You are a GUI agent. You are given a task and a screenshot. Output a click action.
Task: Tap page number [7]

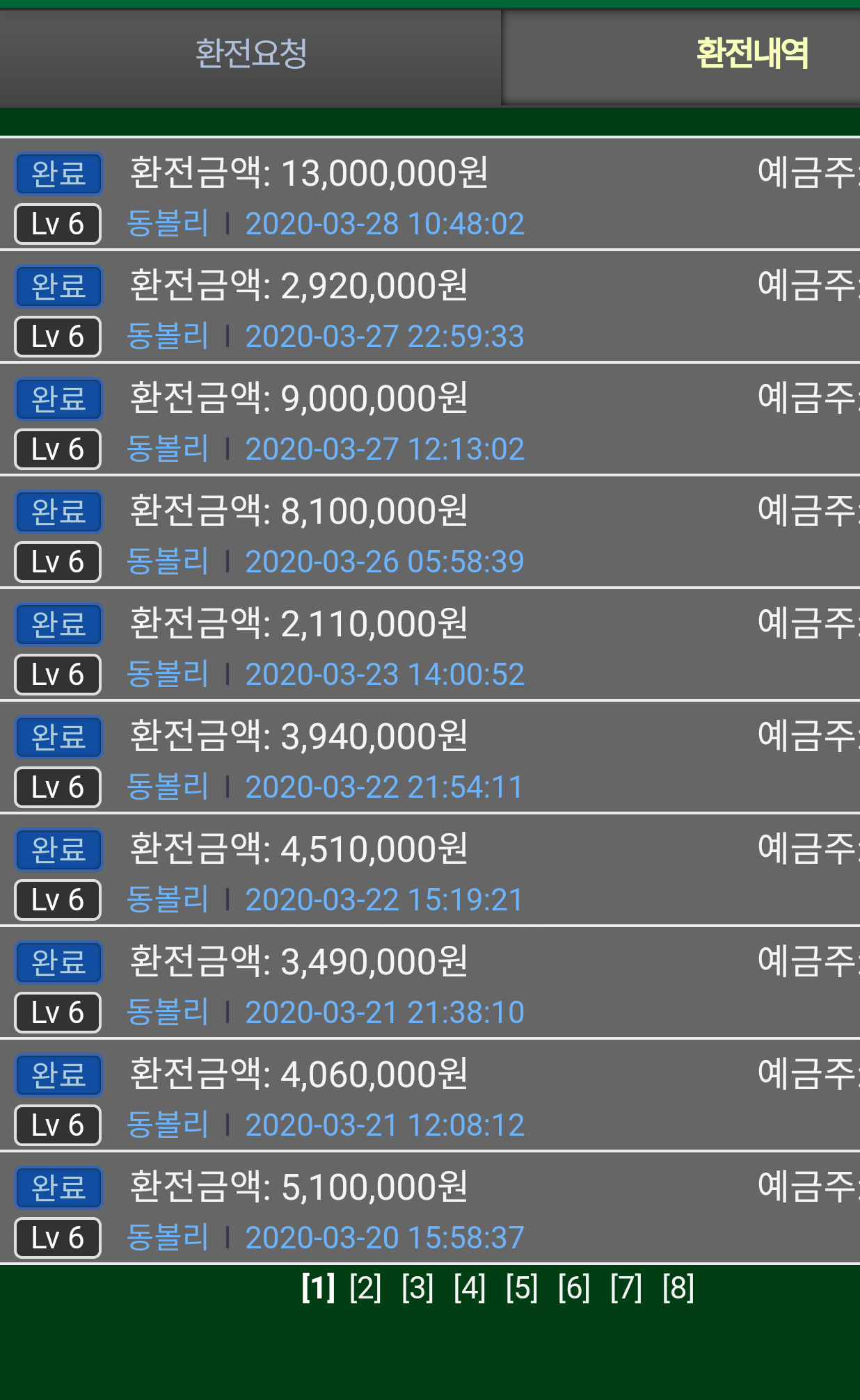626,1288
